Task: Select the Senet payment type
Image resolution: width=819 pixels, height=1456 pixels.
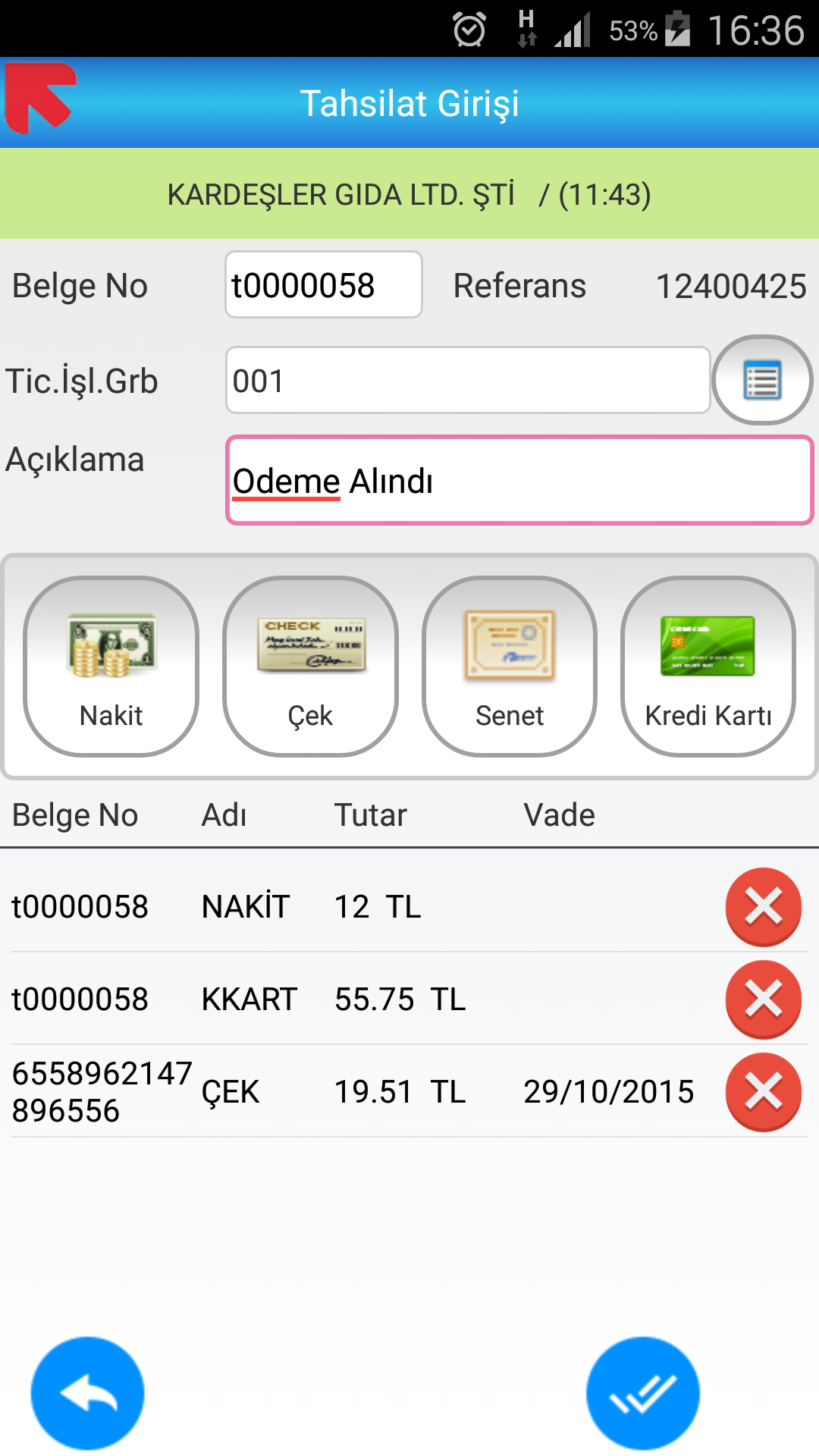Action: pyautogui.click(x=510, y=667)
